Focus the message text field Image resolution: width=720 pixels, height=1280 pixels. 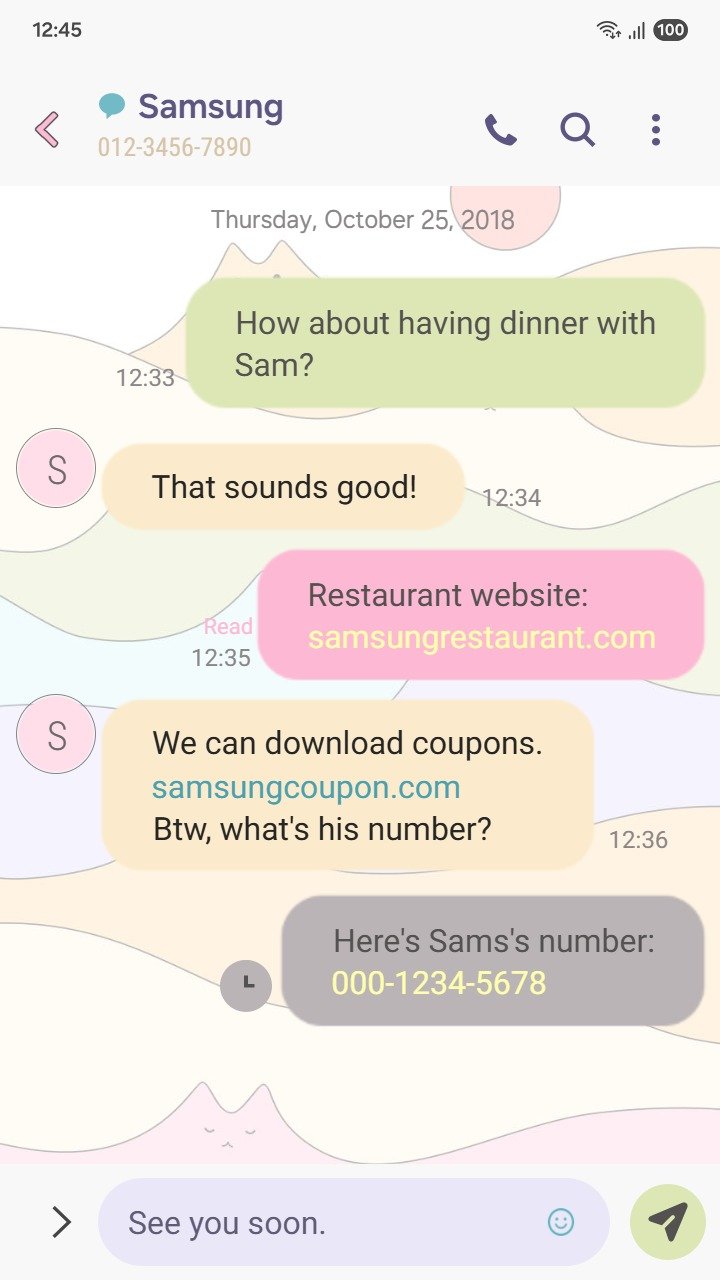pos(320,1222)
